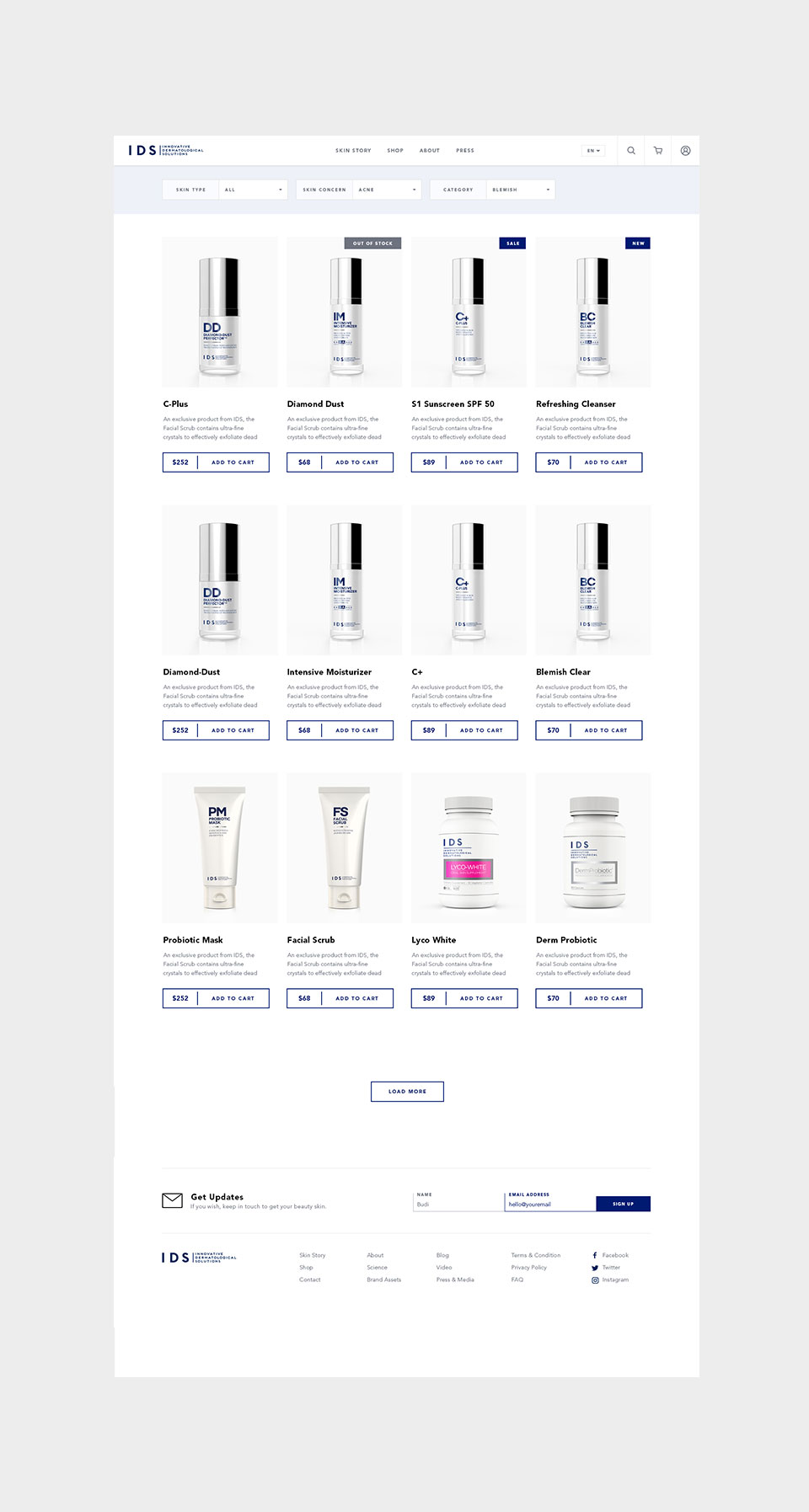Expand the Category dropdown
Image resolution: width=809 pixels, height=1512 pixels.
[x=520, y=190]
